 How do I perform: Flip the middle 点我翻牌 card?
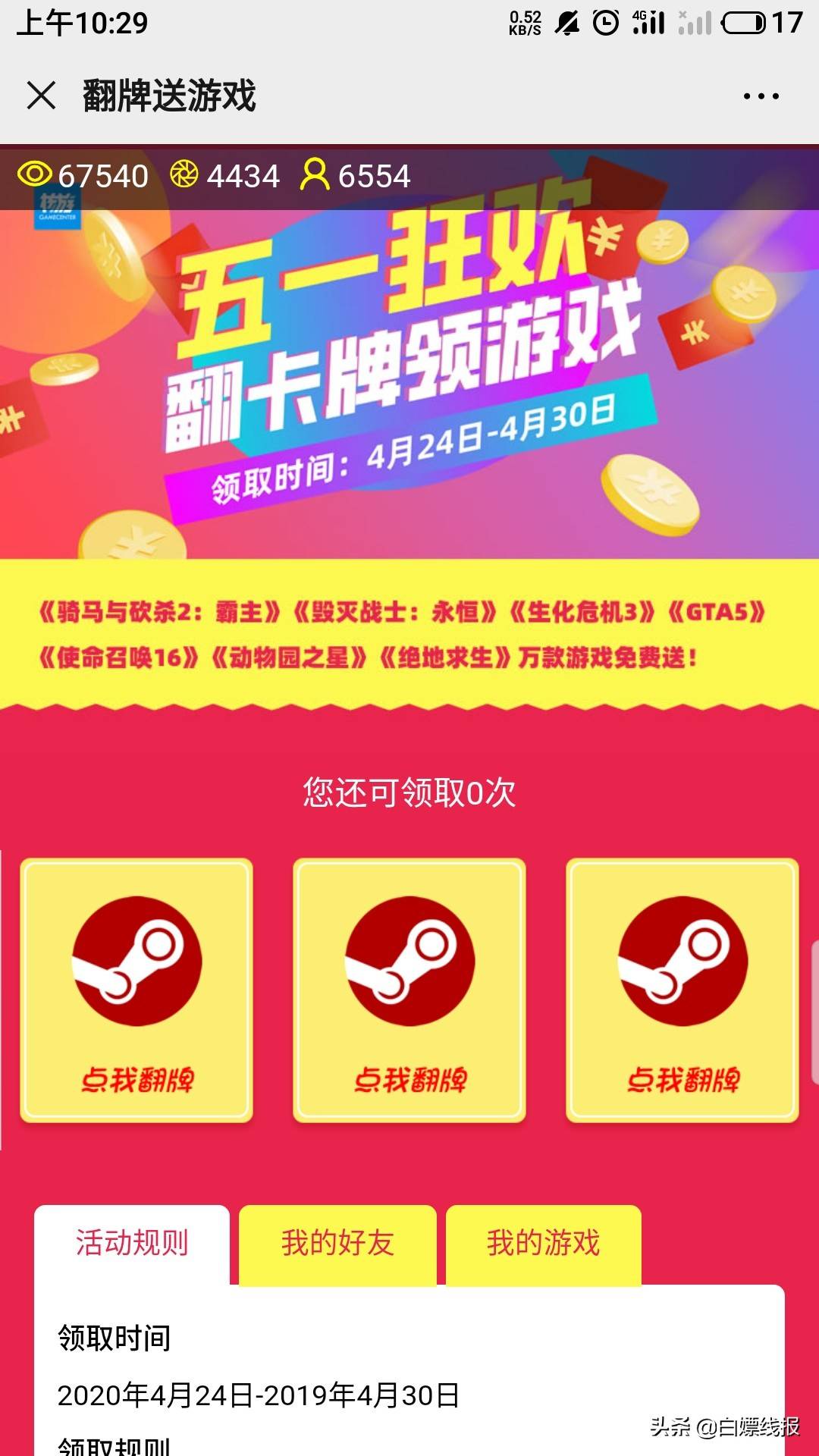pyautogui.click(x=409, y=990)
